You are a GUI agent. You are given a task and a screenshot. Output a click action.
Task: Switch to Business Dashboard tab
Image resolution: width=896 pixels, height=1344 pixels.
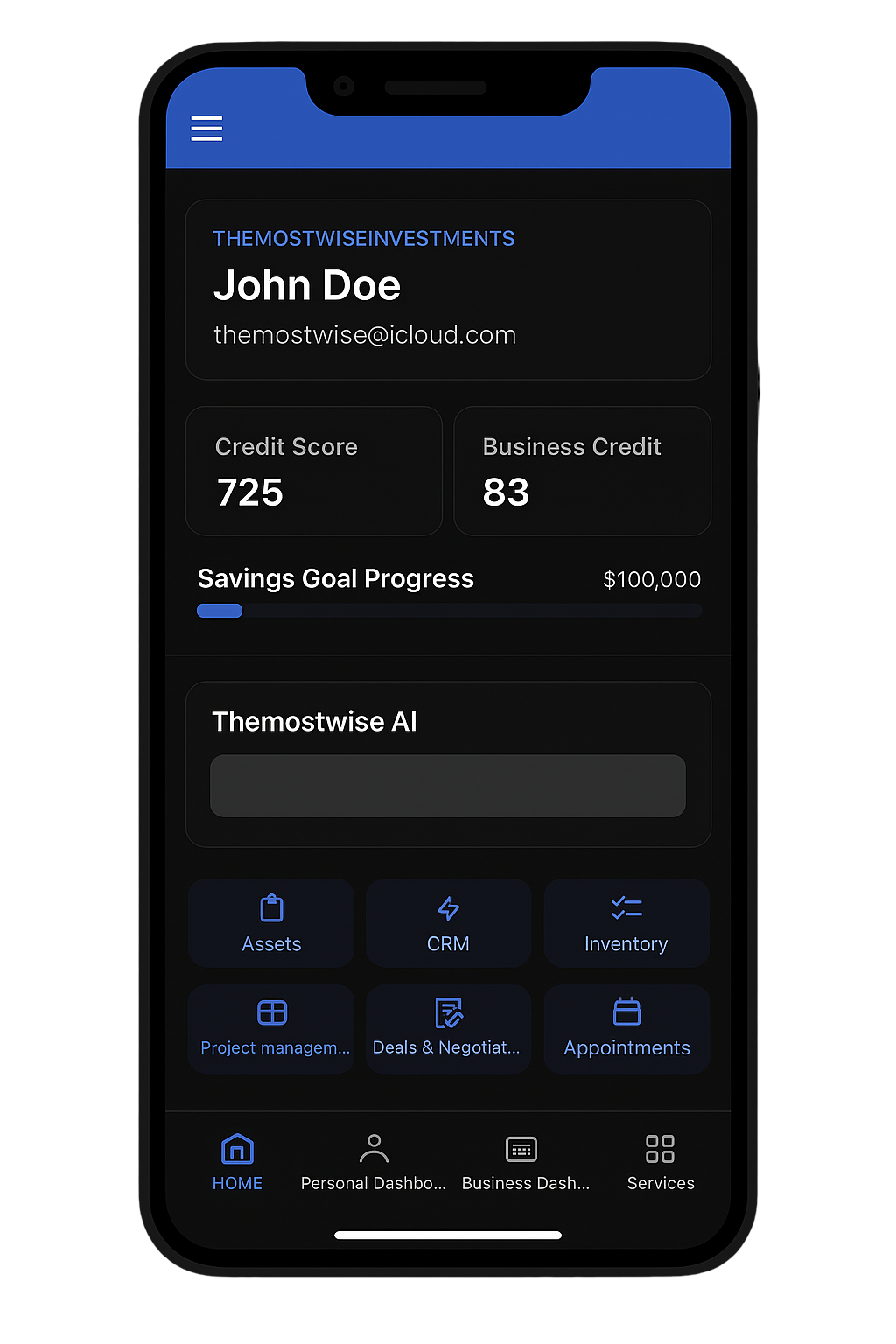tap(525, 1162)
